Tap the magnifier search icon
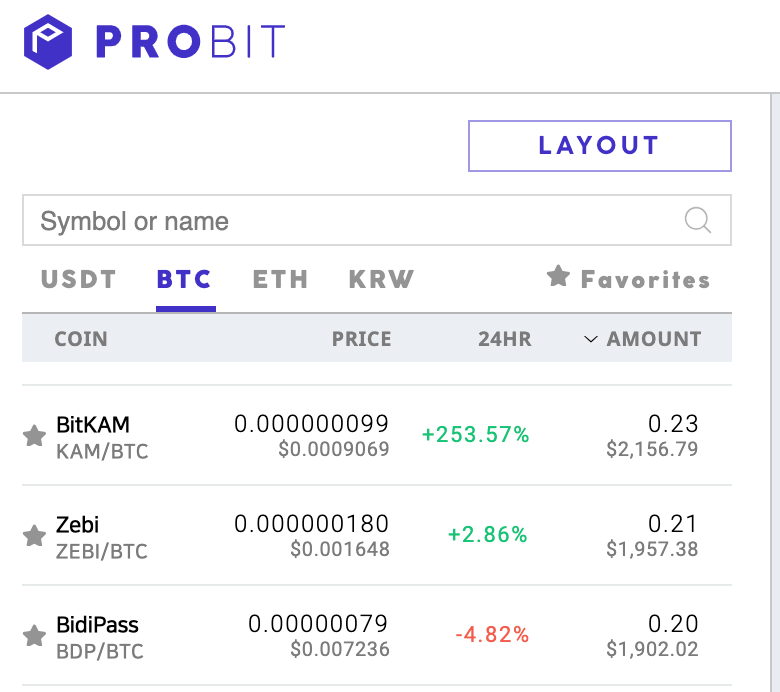Screen dimensions: 780x692 698,220
